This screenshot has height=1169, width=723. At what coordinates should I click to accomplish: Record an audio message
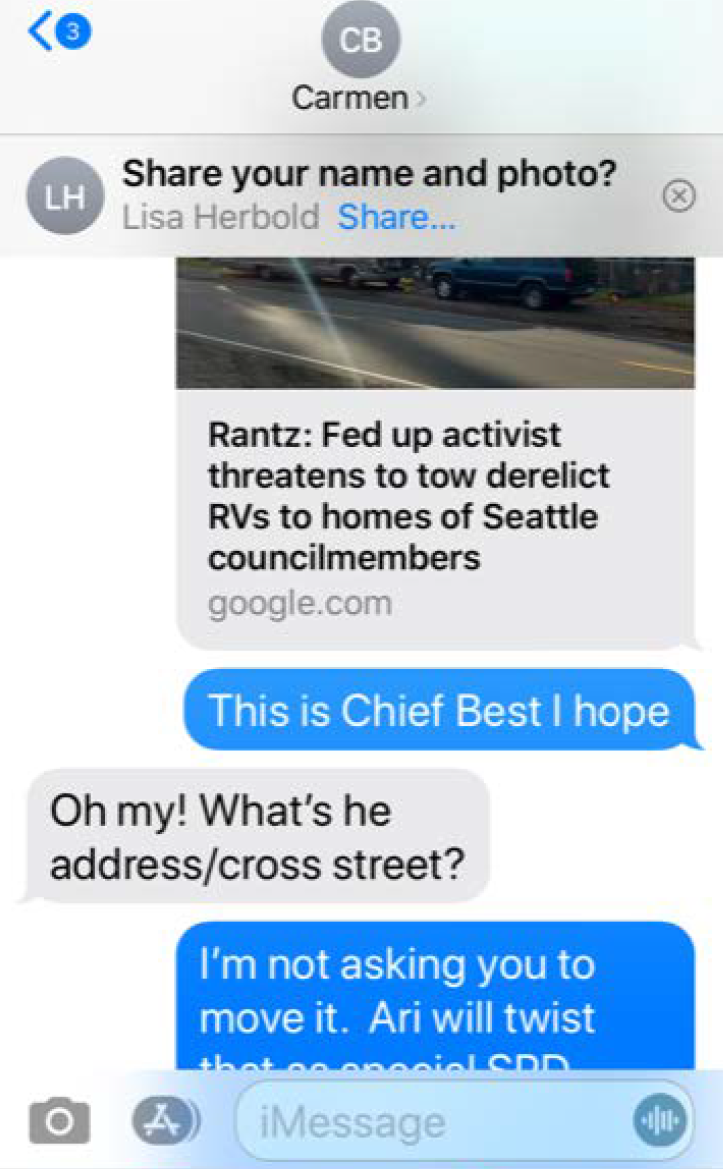660,1122
